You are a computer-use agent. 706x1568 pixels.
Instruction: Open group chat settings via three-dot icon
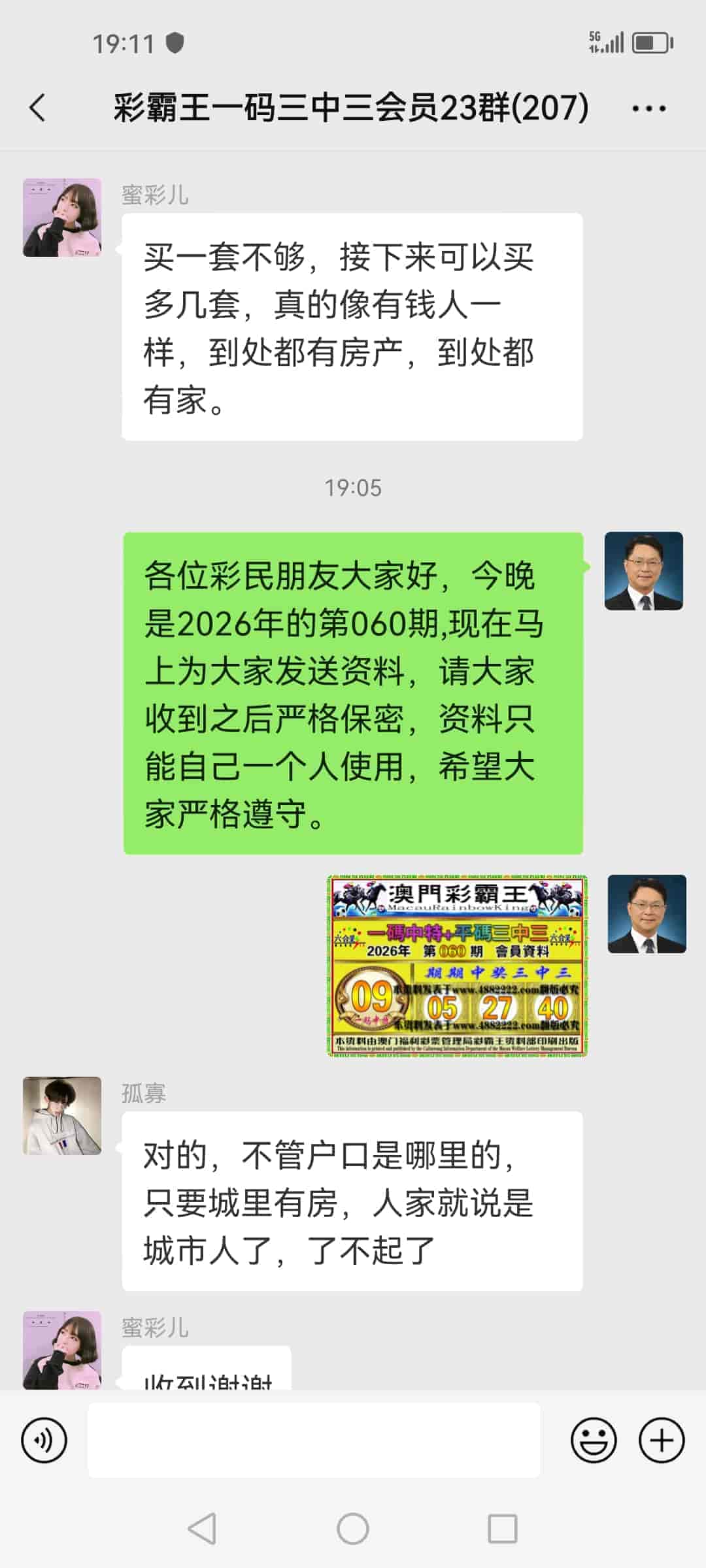[648, 110]
